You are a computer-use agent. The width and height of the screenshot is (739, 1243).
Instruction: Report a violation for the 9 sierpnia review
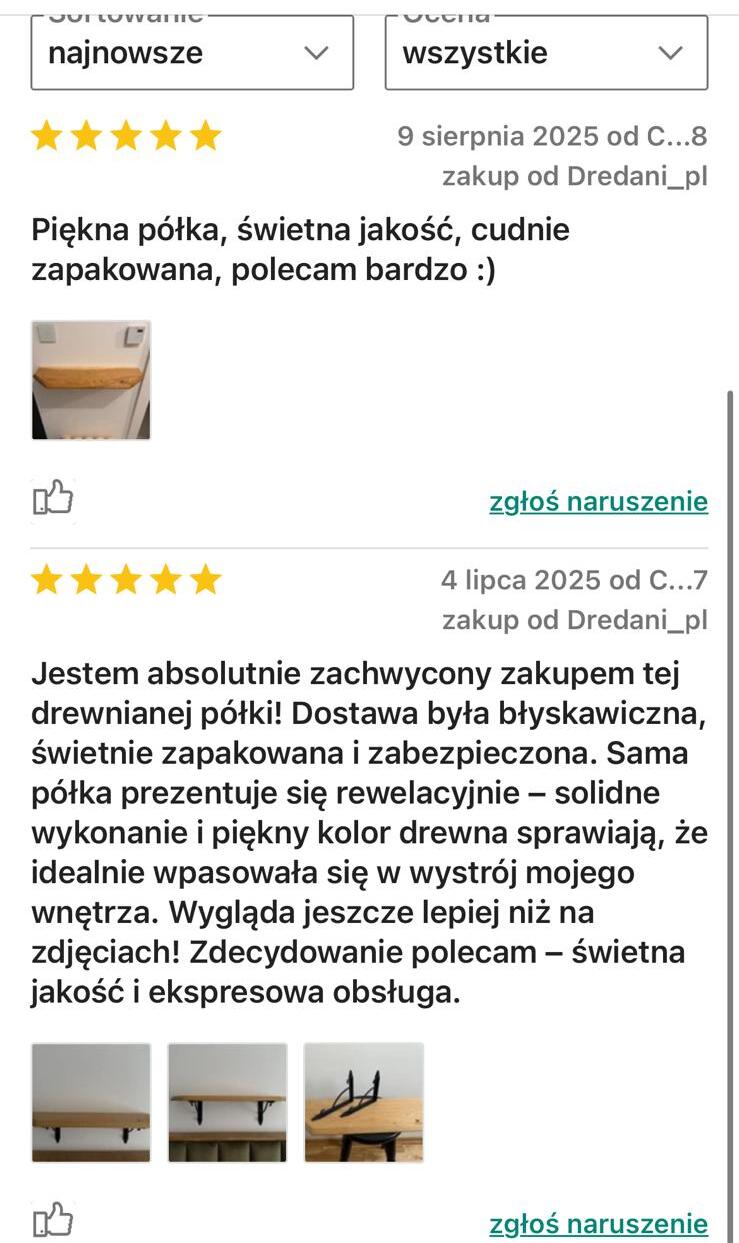click(x=598, y=501)
